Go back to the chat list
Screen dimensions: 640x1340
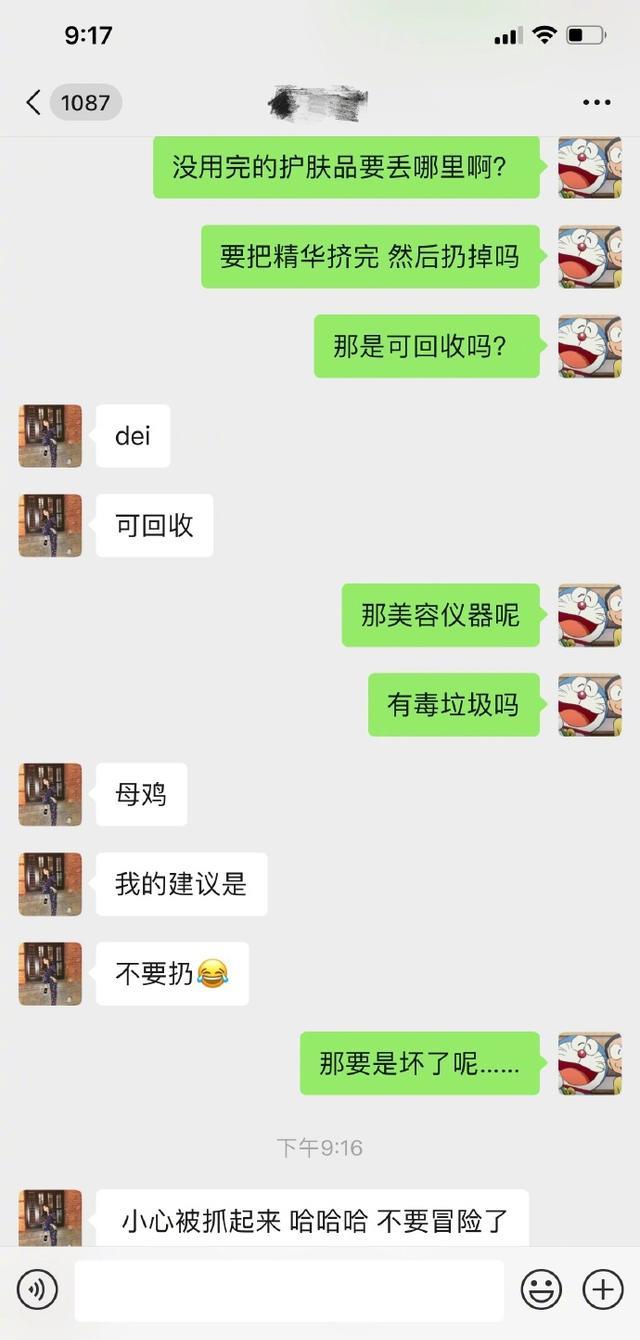tap(34, 102)
